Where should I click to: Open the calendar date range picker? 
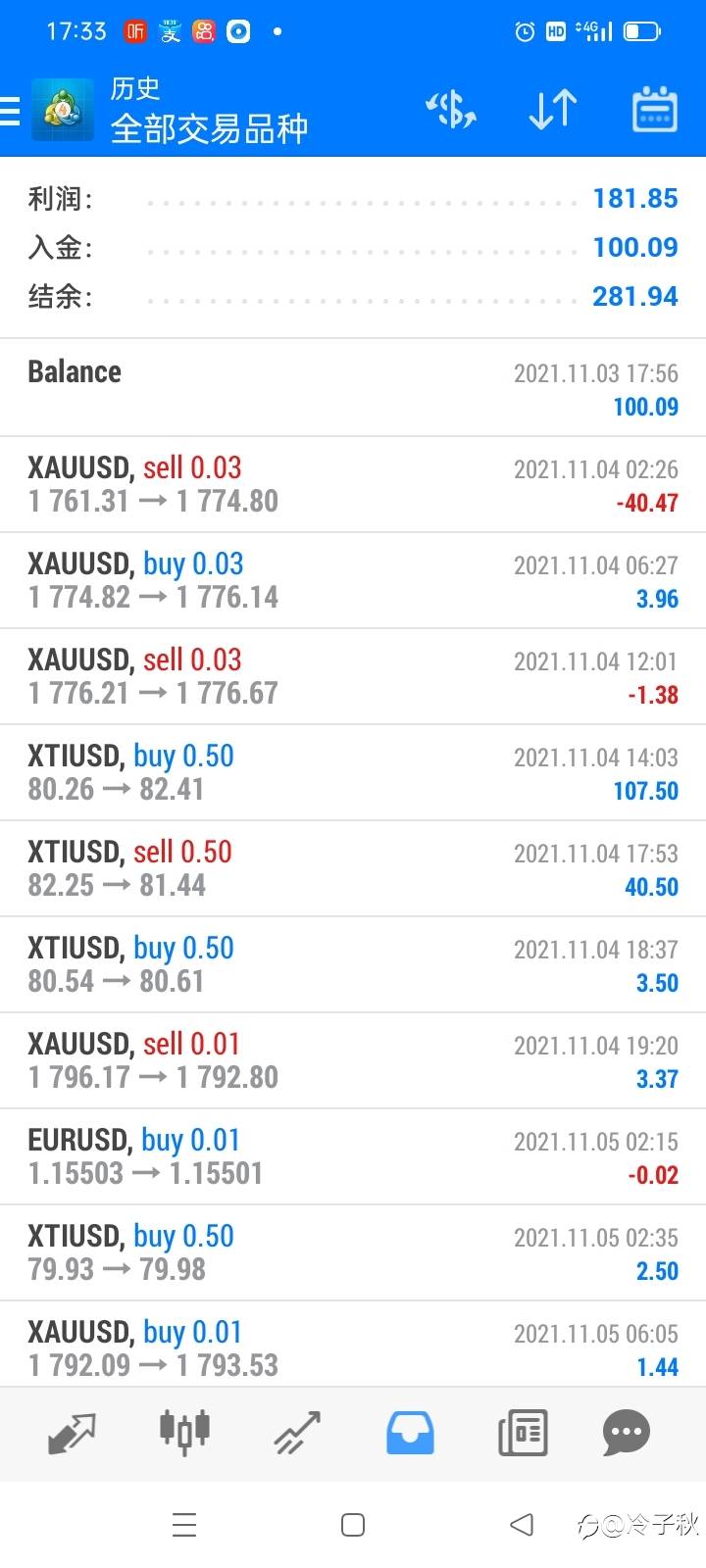tap(654, 110)
